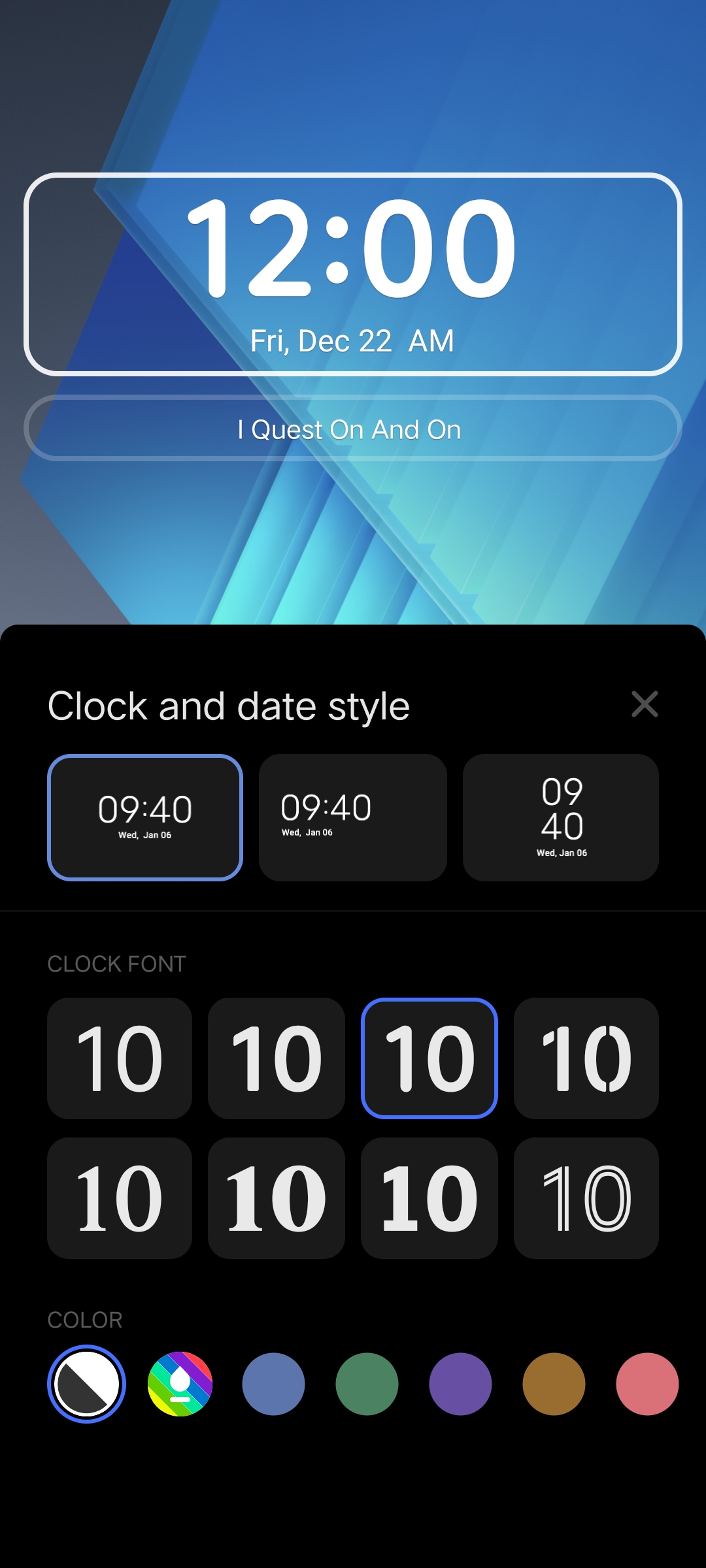Choose the outlined double-line clock font

[x=586, y=1198]
